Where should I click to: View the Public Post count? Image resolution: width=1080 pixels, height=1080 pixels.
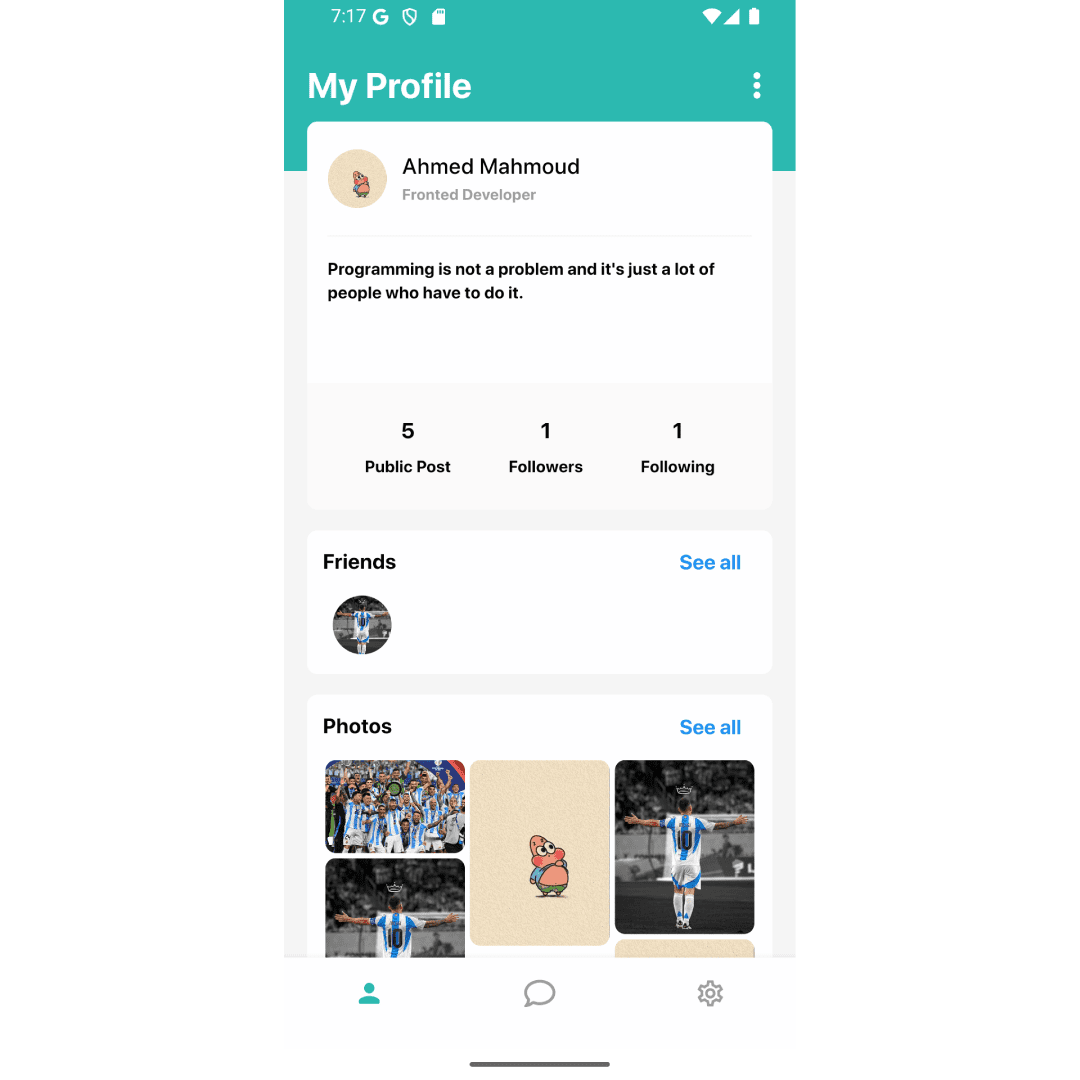[x=407, y=447]
